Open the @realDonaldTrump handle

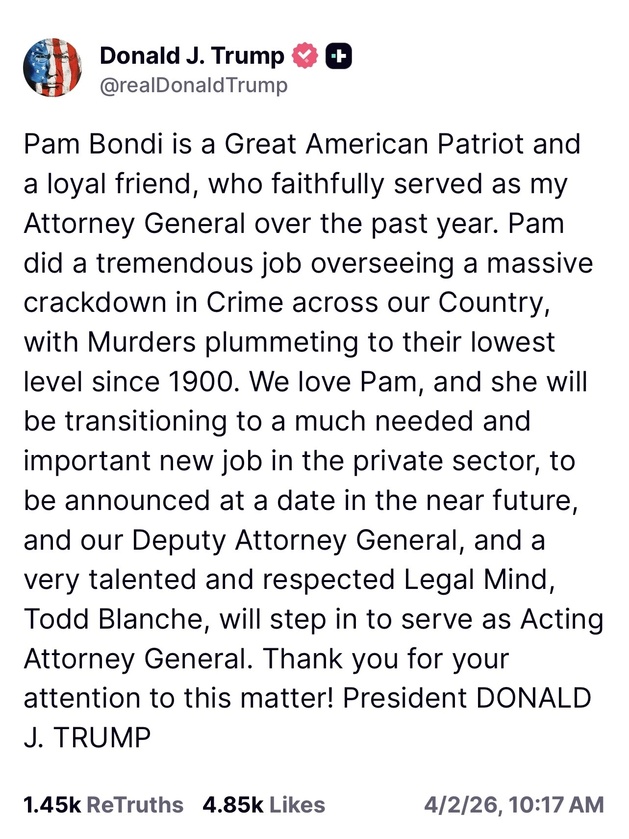192,85
